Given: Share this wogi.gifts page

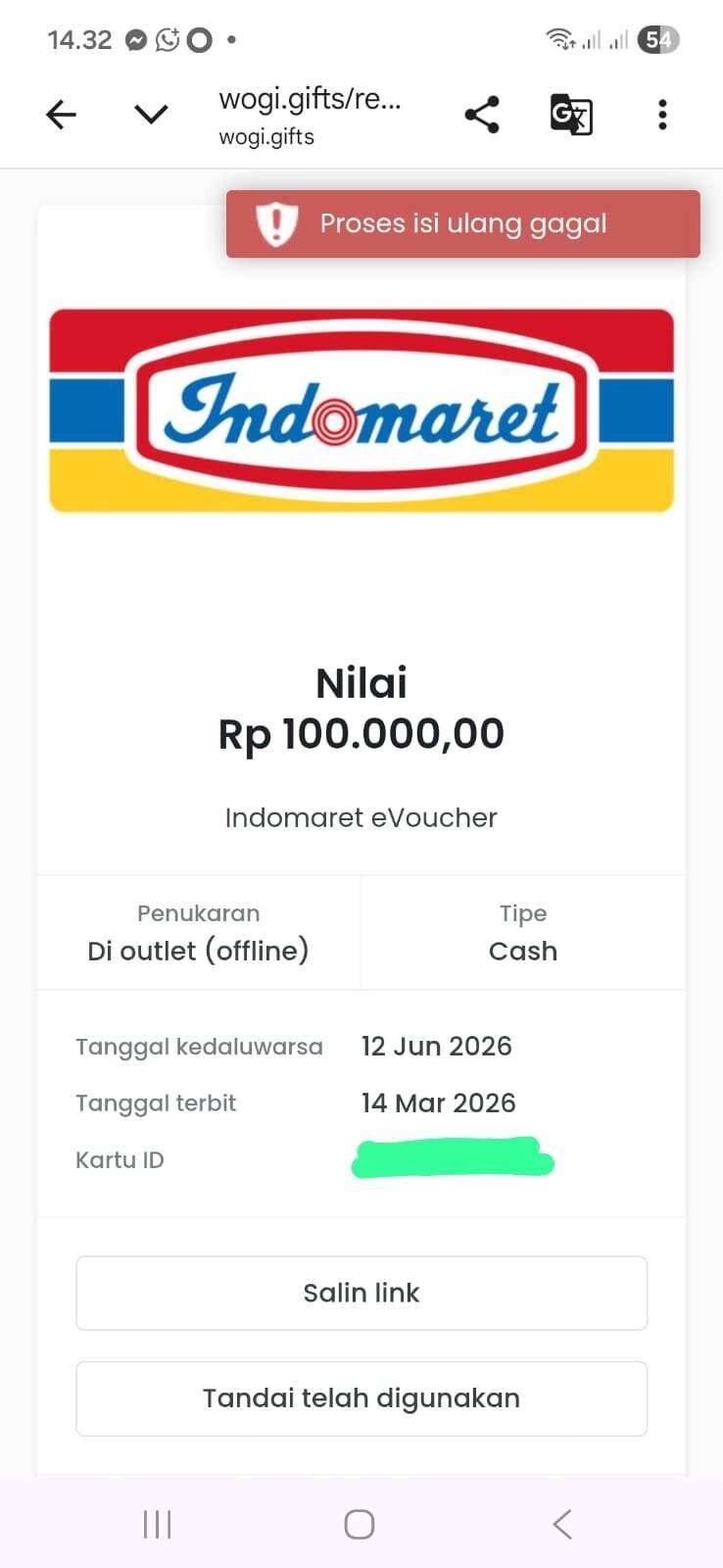Looking at the screenshot, I should 482,115.
